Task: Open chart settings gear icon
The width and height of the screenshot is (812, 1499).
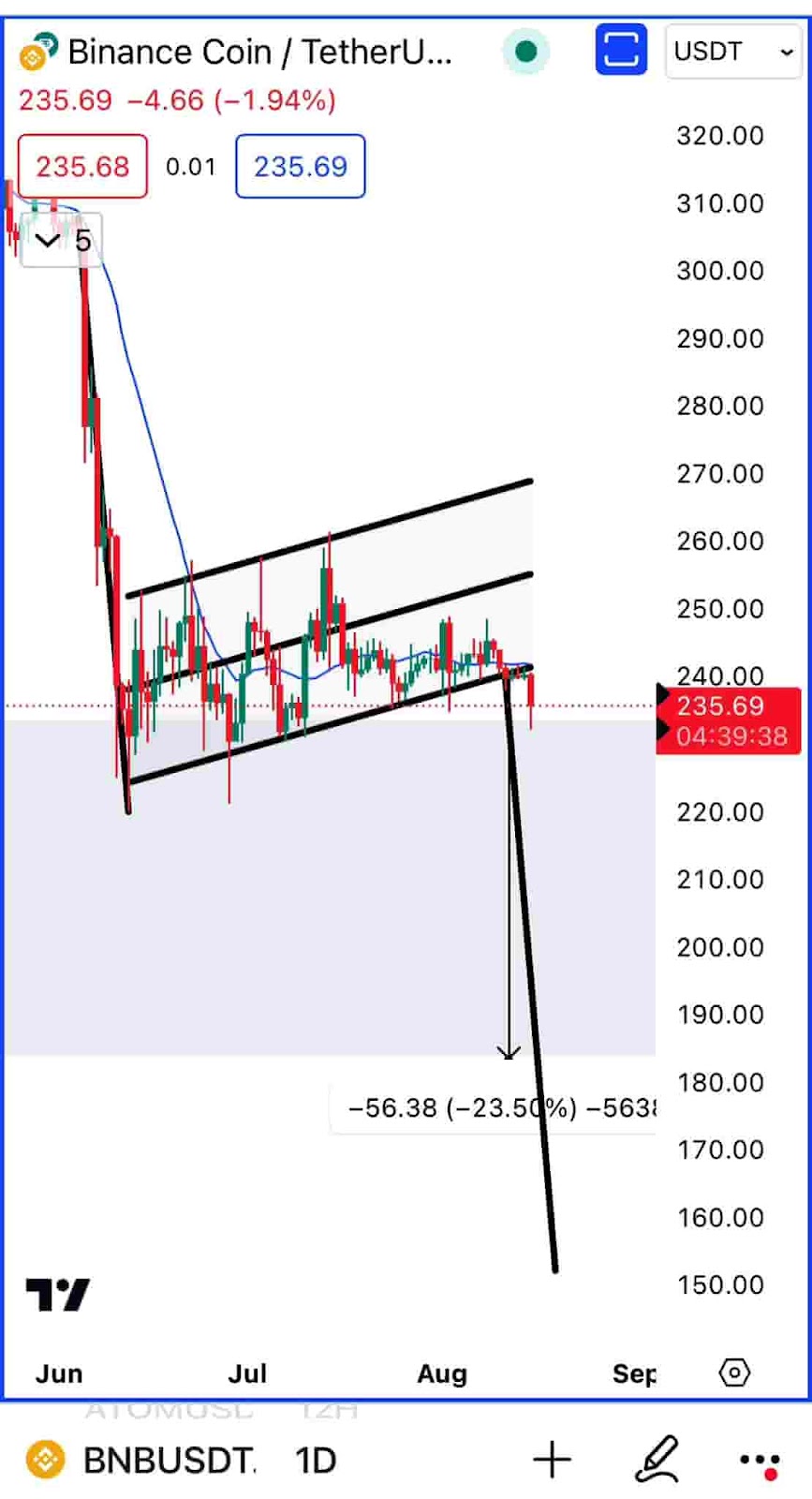Action: (734, 1373)
